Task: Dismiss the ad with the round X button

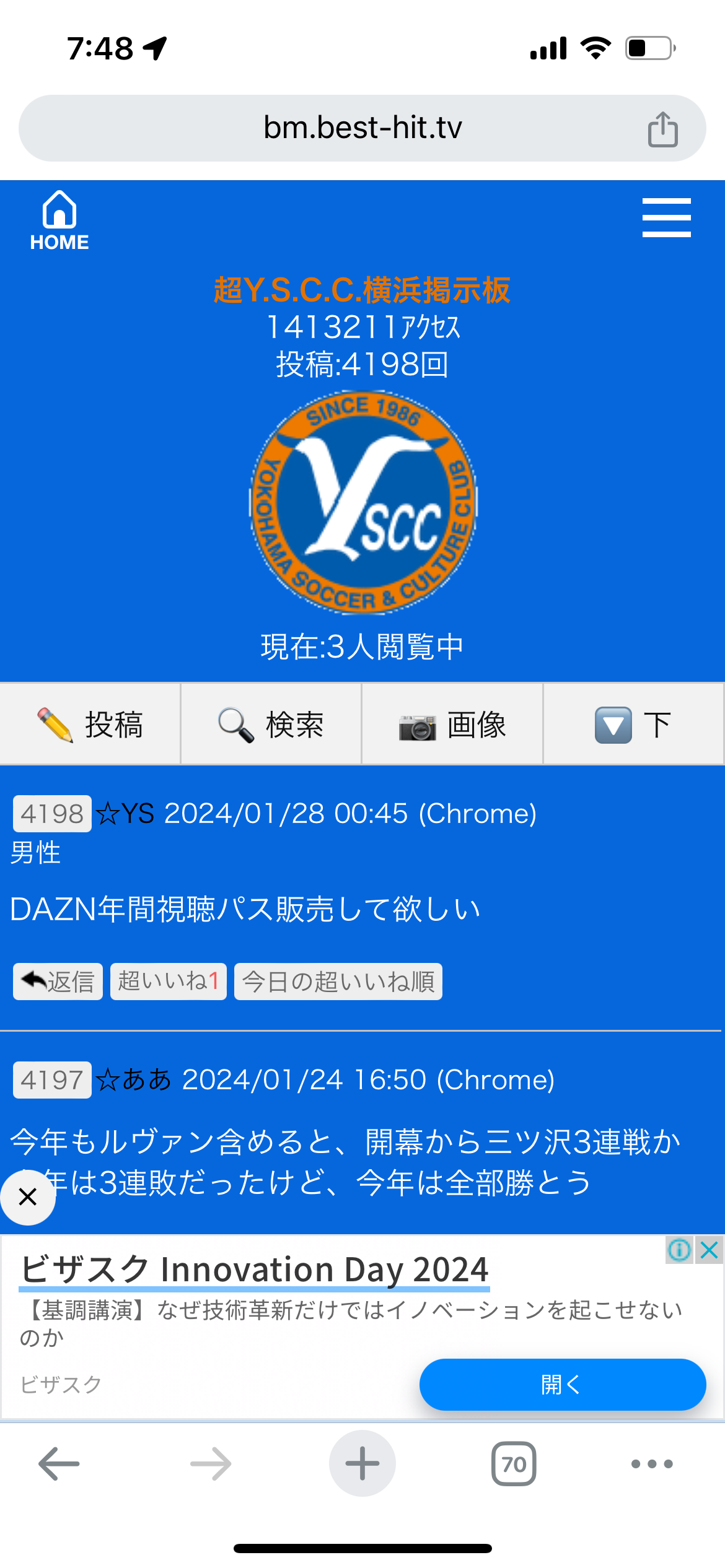Action: click(x=28, y=1197)
